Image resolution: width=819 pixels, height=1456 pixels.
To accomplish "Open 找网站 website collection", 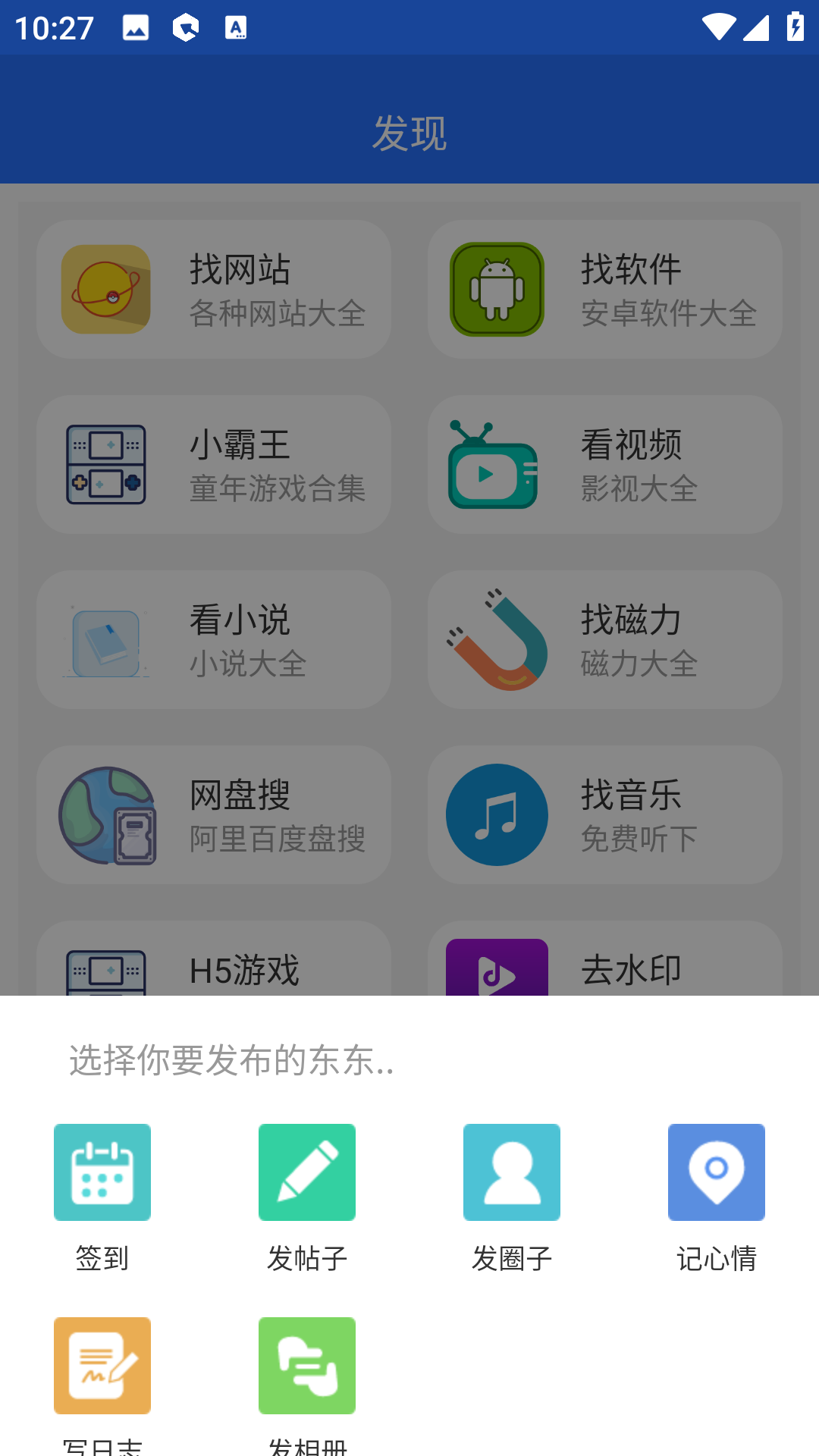I will pos(215,289).
